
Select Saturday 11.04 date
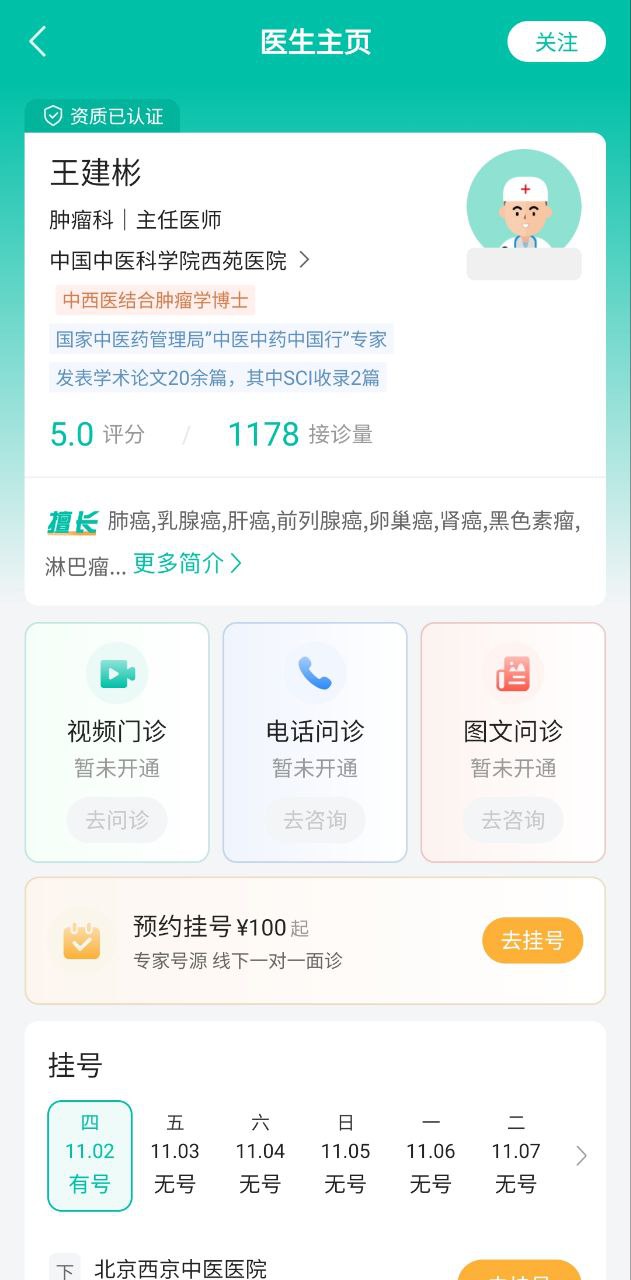(260, 1155)
